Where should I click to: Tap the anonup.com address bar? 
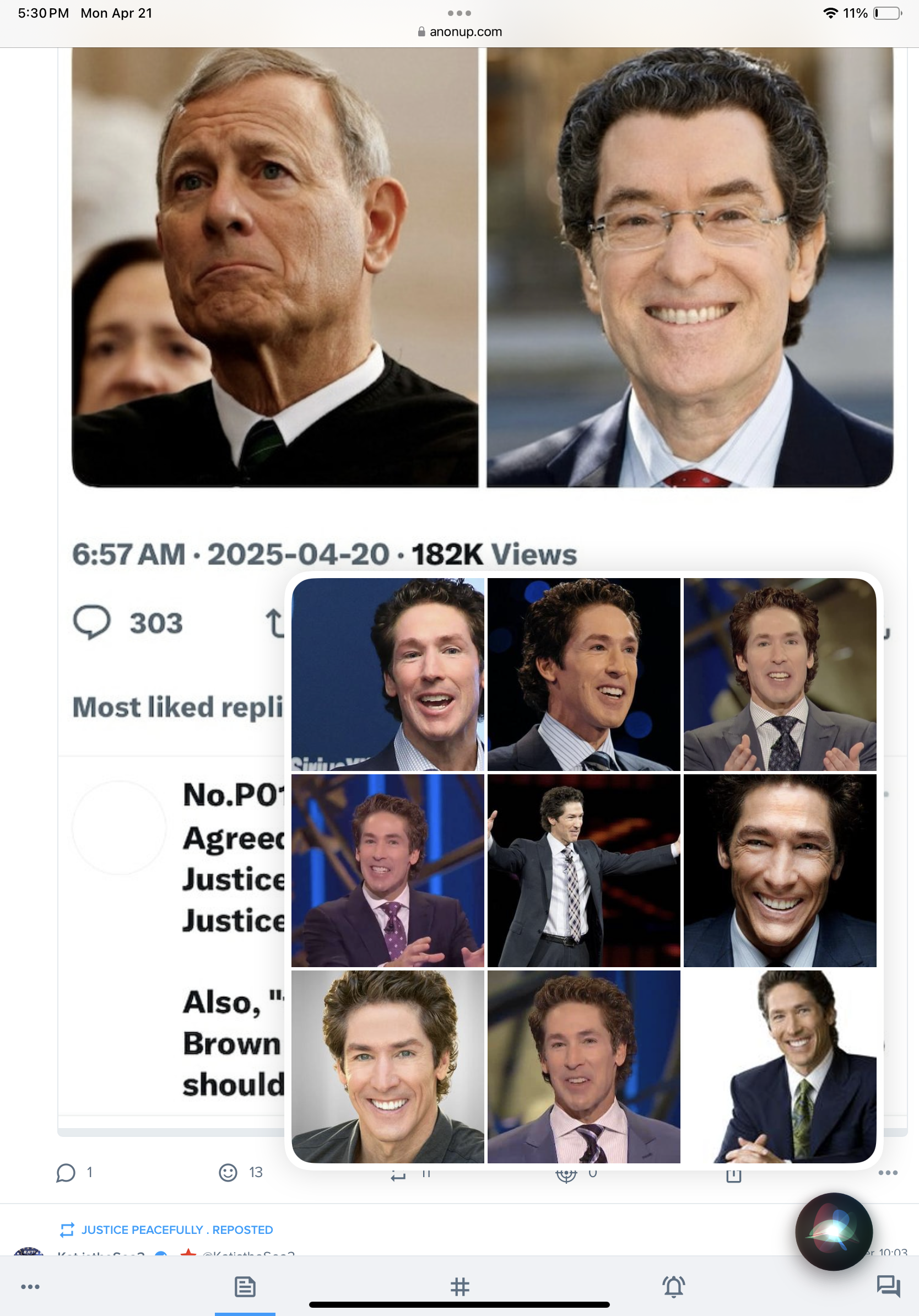459,32
